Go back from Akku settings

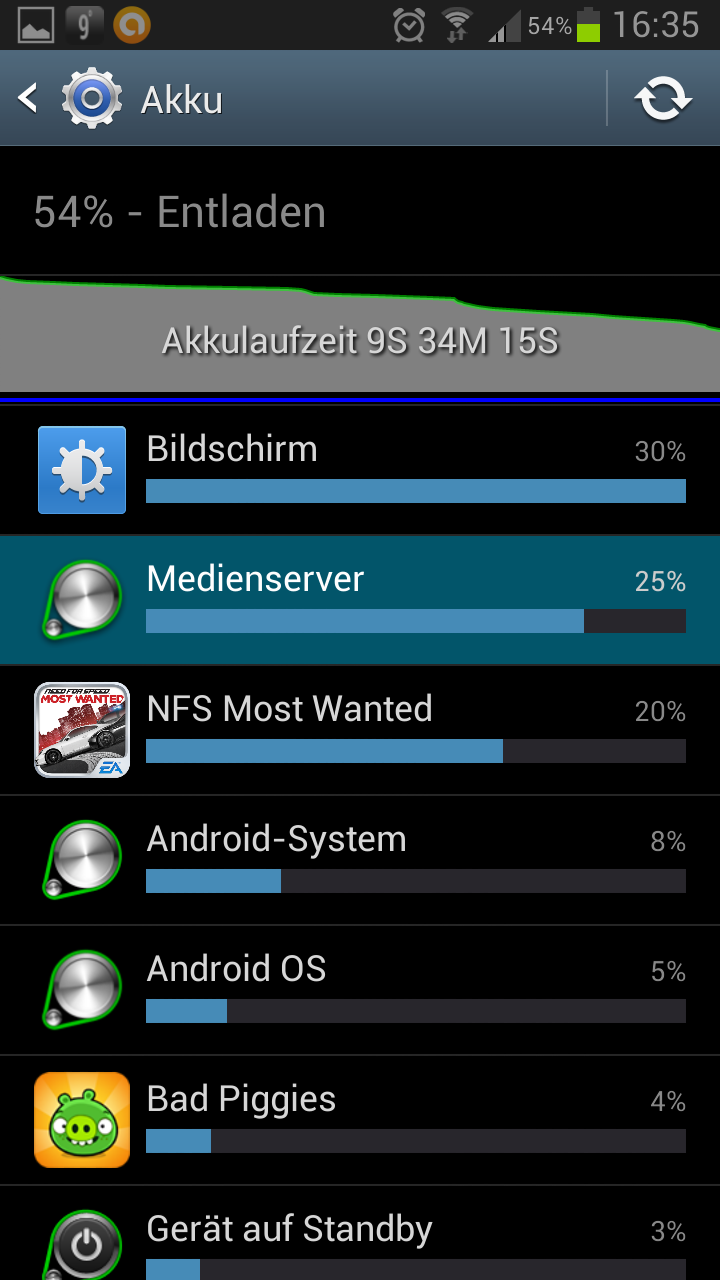pyautogui.click(x=30, y=98)
